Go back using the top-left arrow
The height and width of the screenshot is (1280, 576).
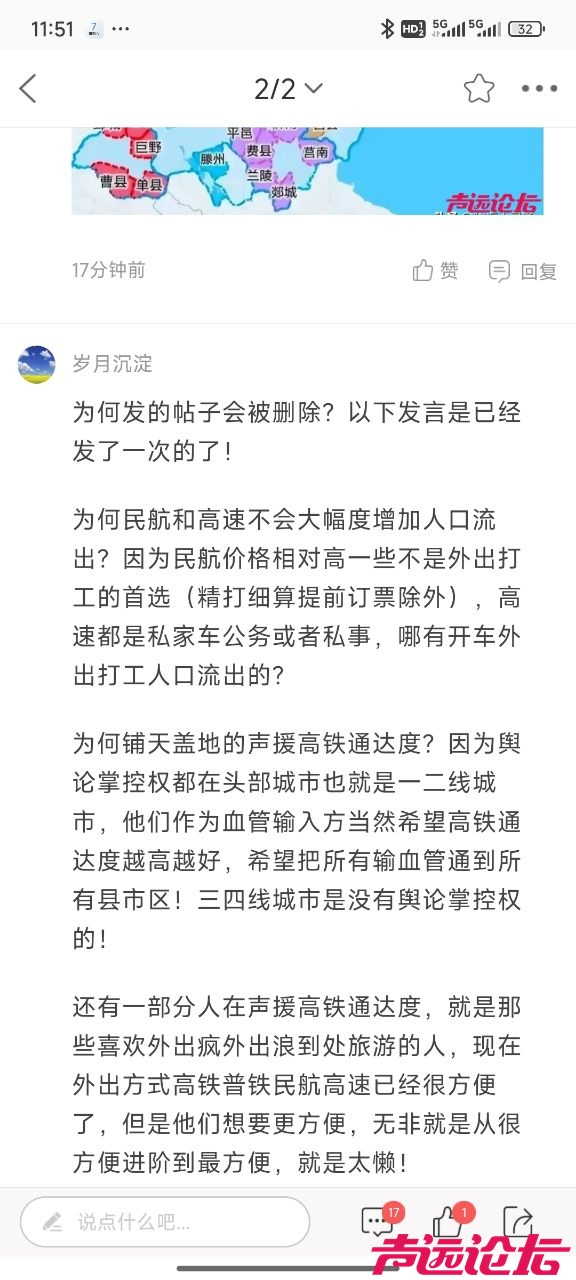[28, 89]
